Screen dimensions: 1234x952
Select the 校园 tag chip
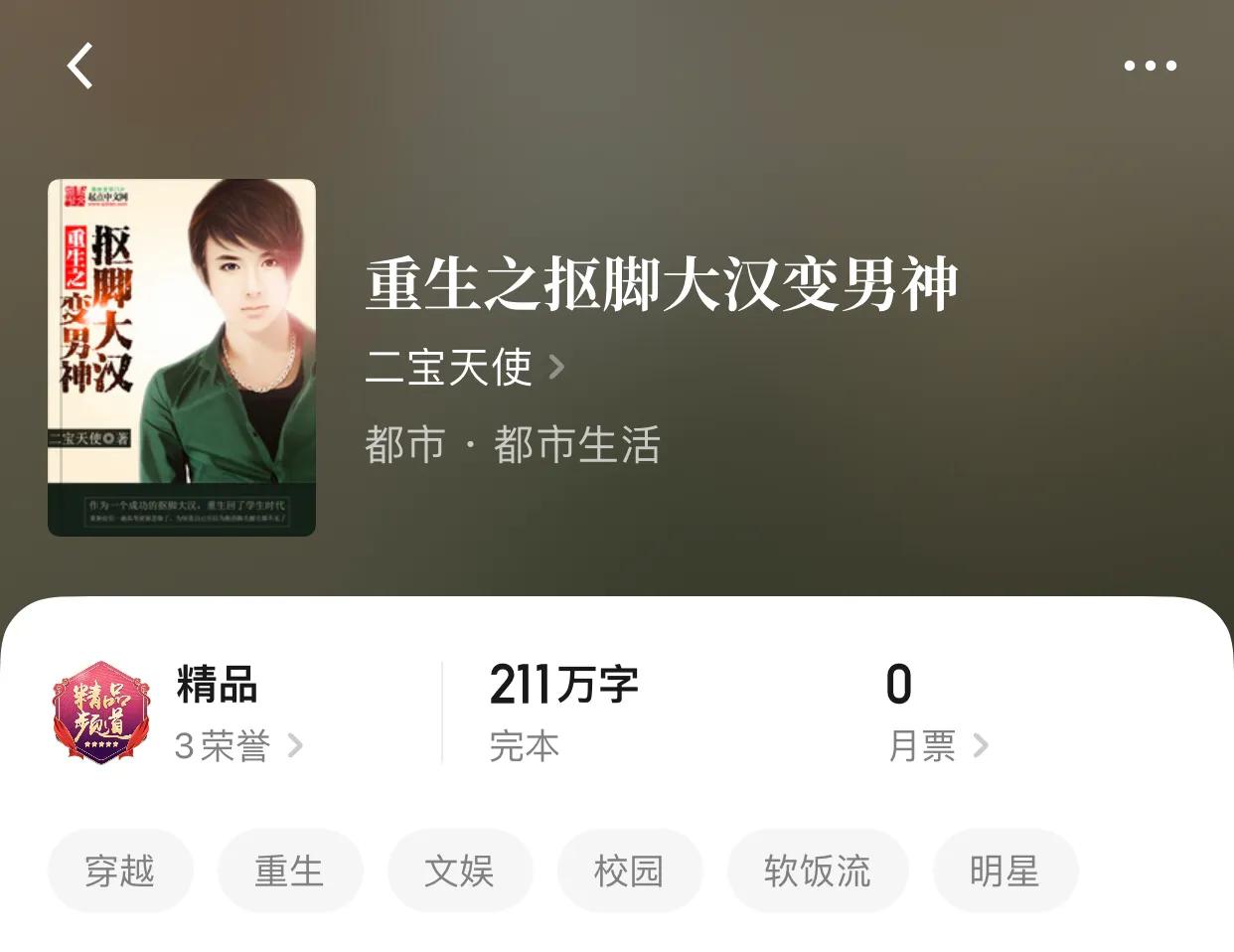tap(629, 871)
